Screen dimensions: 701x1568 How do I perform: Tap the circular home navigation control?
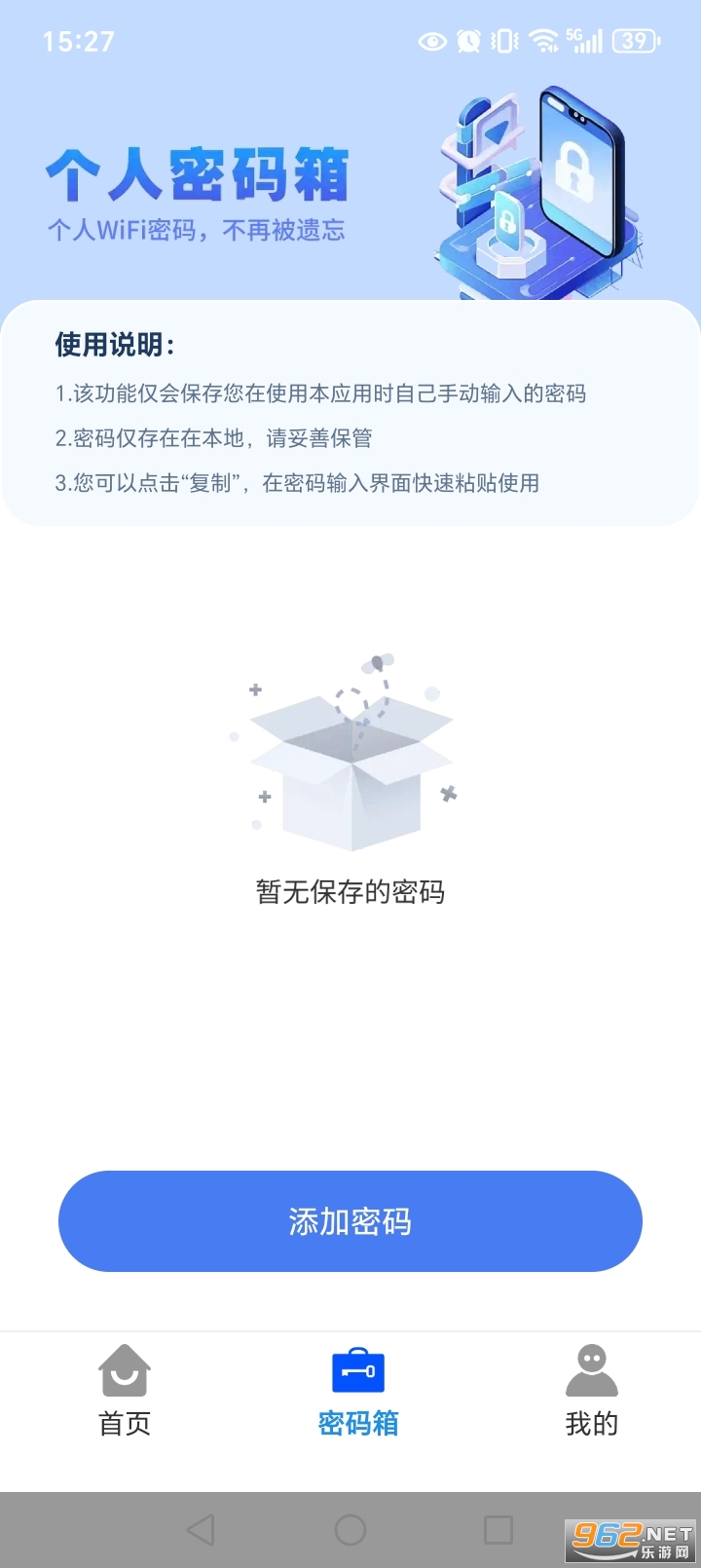(350, 1529)
